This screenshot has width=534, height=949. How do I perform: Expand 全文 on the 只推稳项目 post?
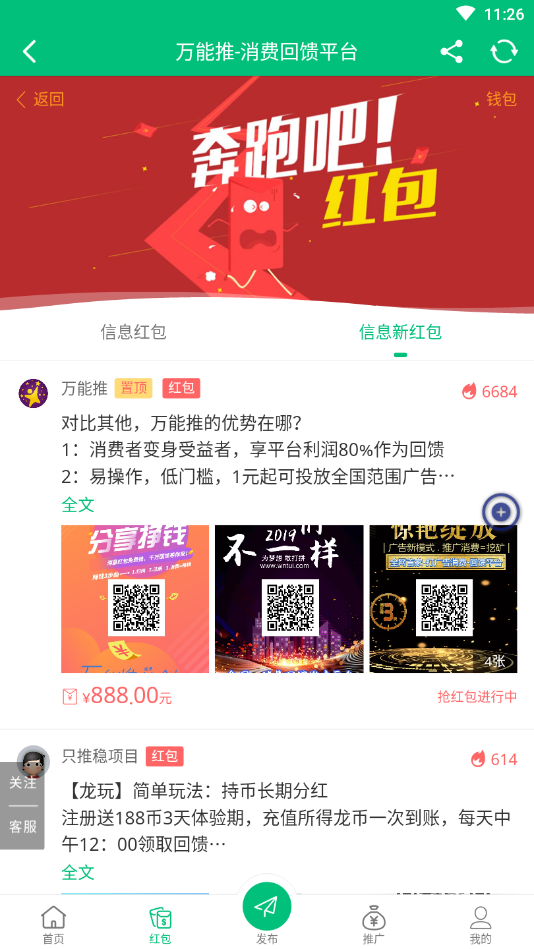[78, 872]
